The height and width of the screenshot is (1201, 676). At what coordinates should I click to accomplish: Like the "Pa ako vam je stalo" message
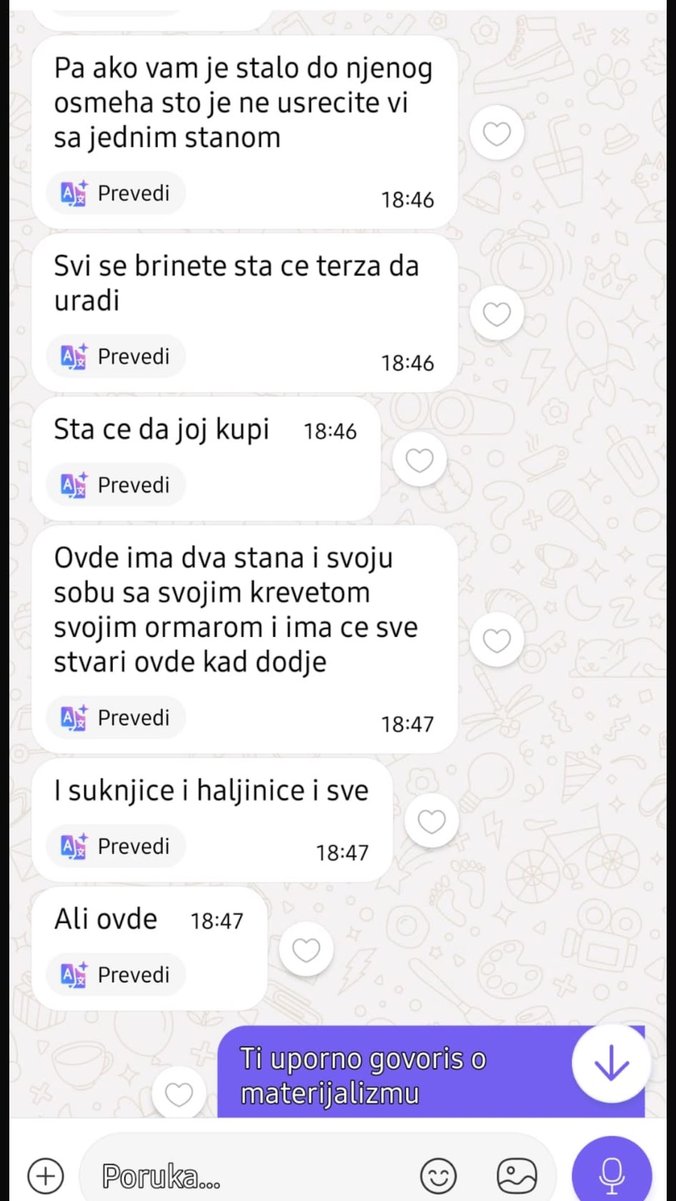[x=497, y=133]
